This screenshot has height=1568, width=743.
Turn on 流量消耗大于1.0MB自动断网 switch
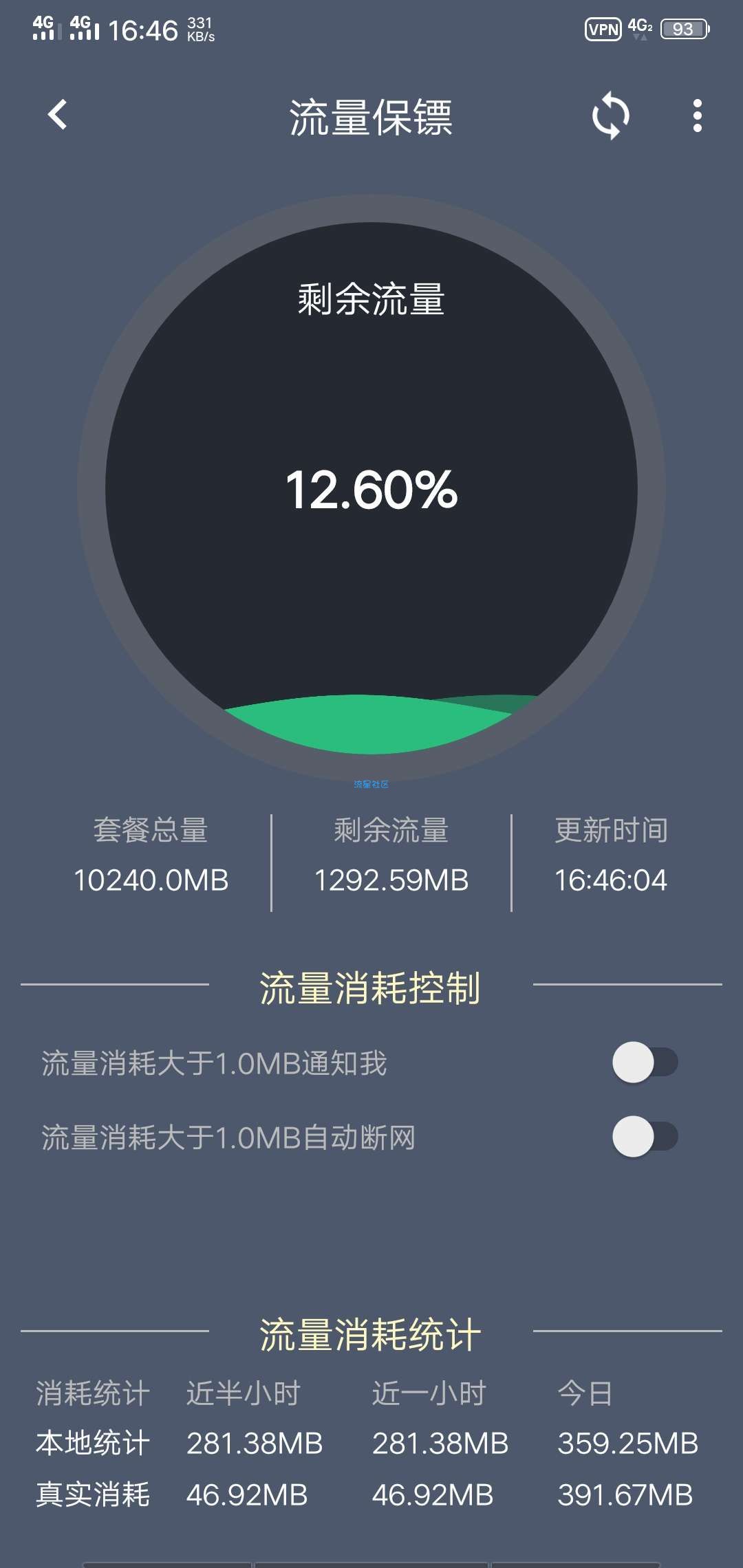click(x=645, y=1137)
